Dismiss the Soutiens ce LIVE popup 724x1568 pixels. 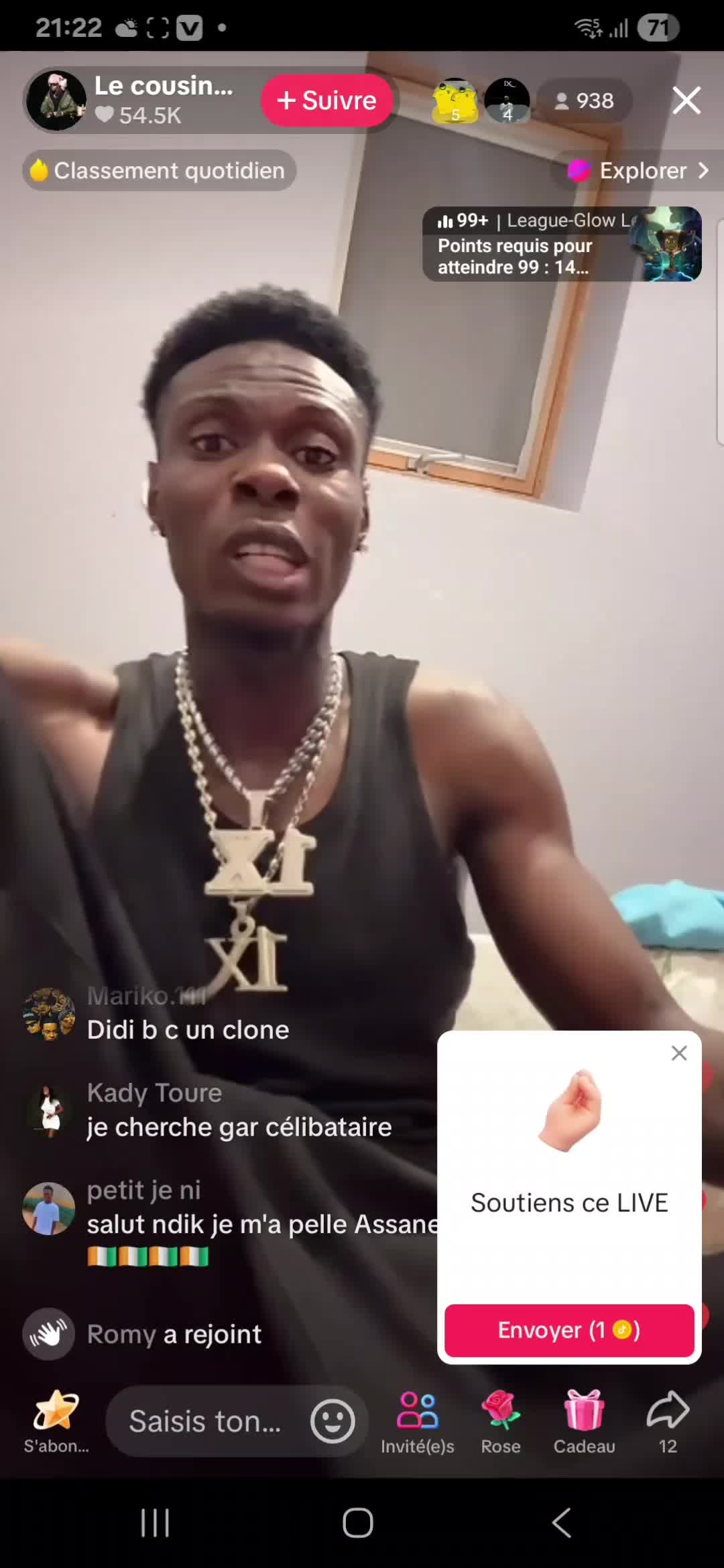(x=679, y=1053)
